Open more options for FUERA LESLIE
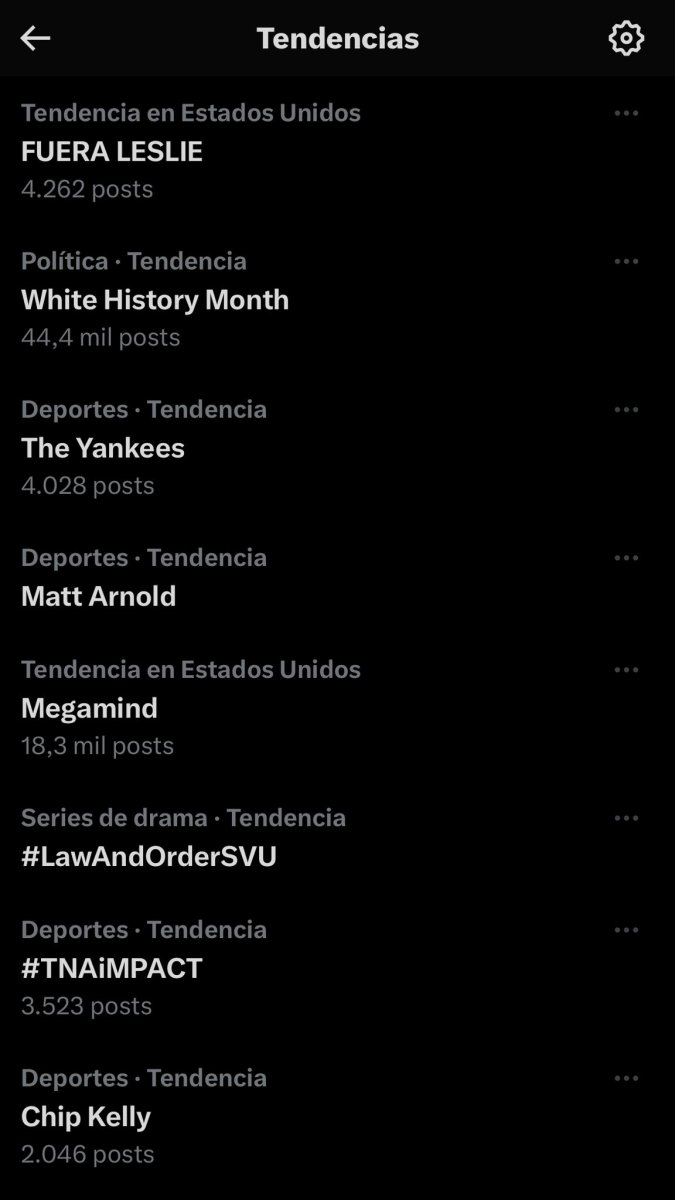675x1200 pixels. (626, 113)
